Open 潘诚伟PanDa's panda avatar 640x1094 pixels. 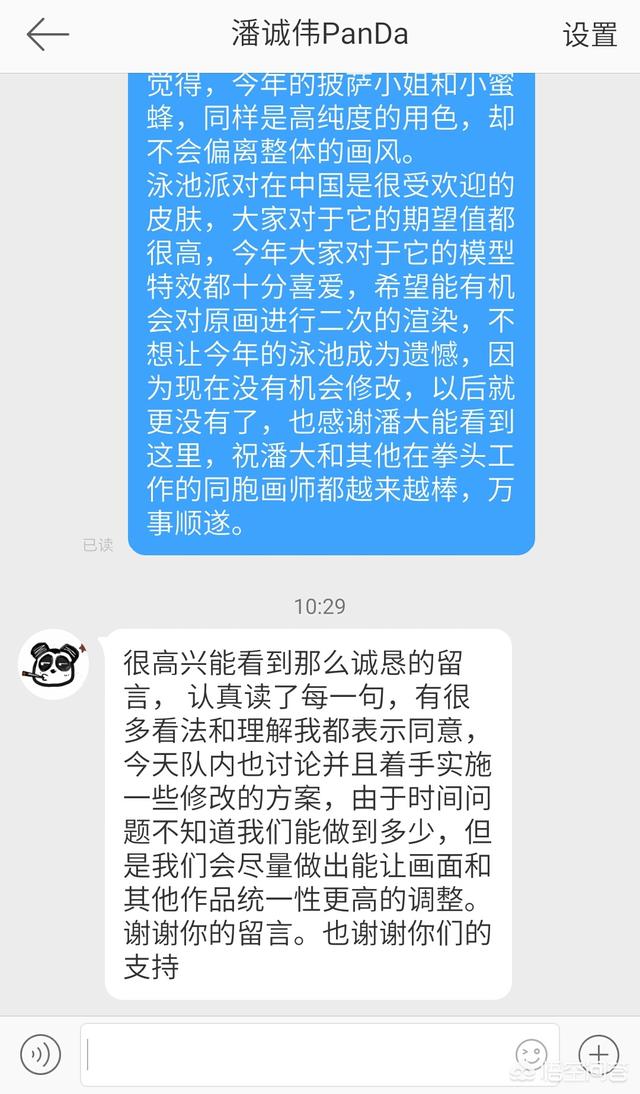[x=54, y=663]
